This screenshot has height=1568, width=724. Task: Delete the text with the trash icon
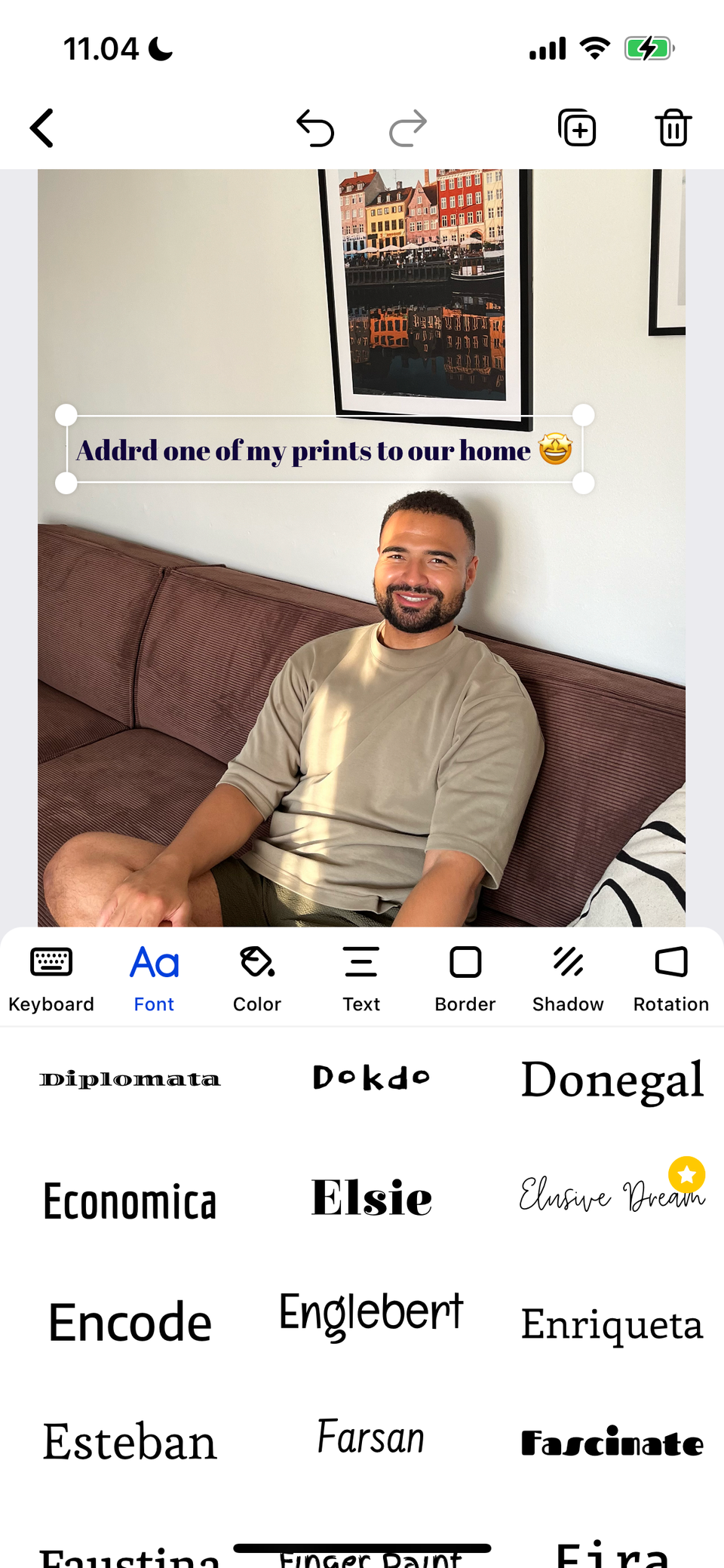(673, 128)
